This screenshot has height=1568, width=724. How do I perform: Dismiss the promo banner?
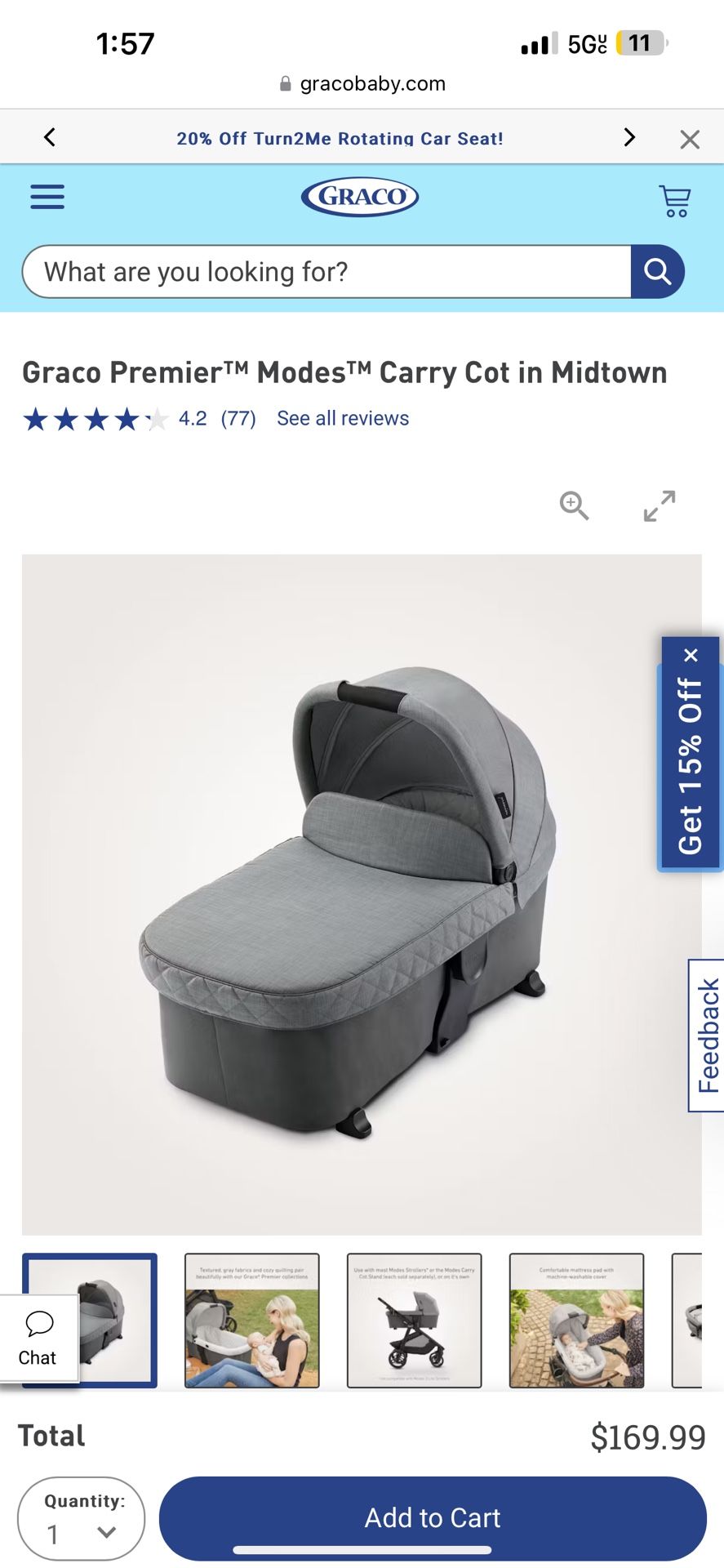pyautogui.click(x=690, y=140)
